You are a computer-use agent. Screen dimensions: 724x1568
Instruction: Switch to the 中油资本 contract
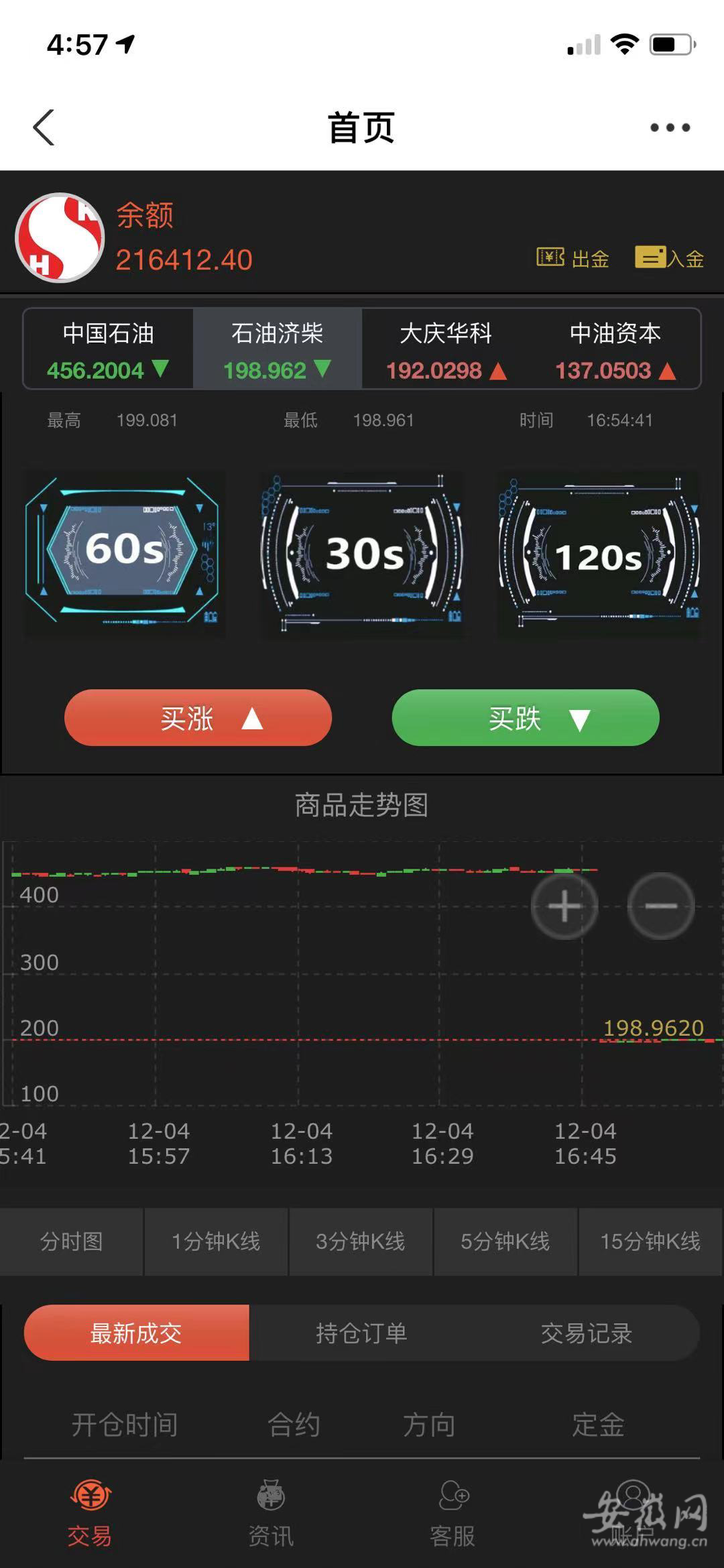[615, 349]
